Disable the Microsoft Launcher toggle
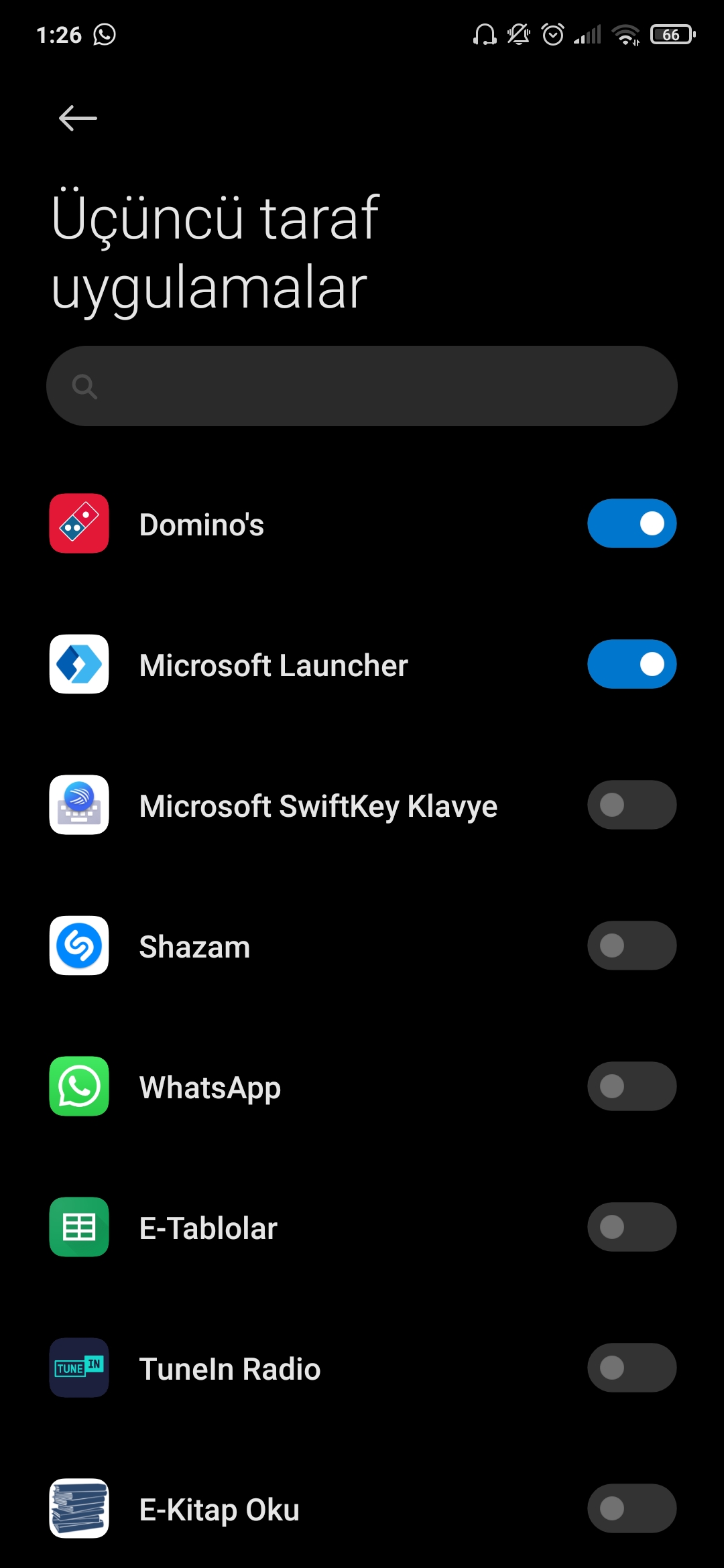Screen dimensions: 724x1568 632,664
